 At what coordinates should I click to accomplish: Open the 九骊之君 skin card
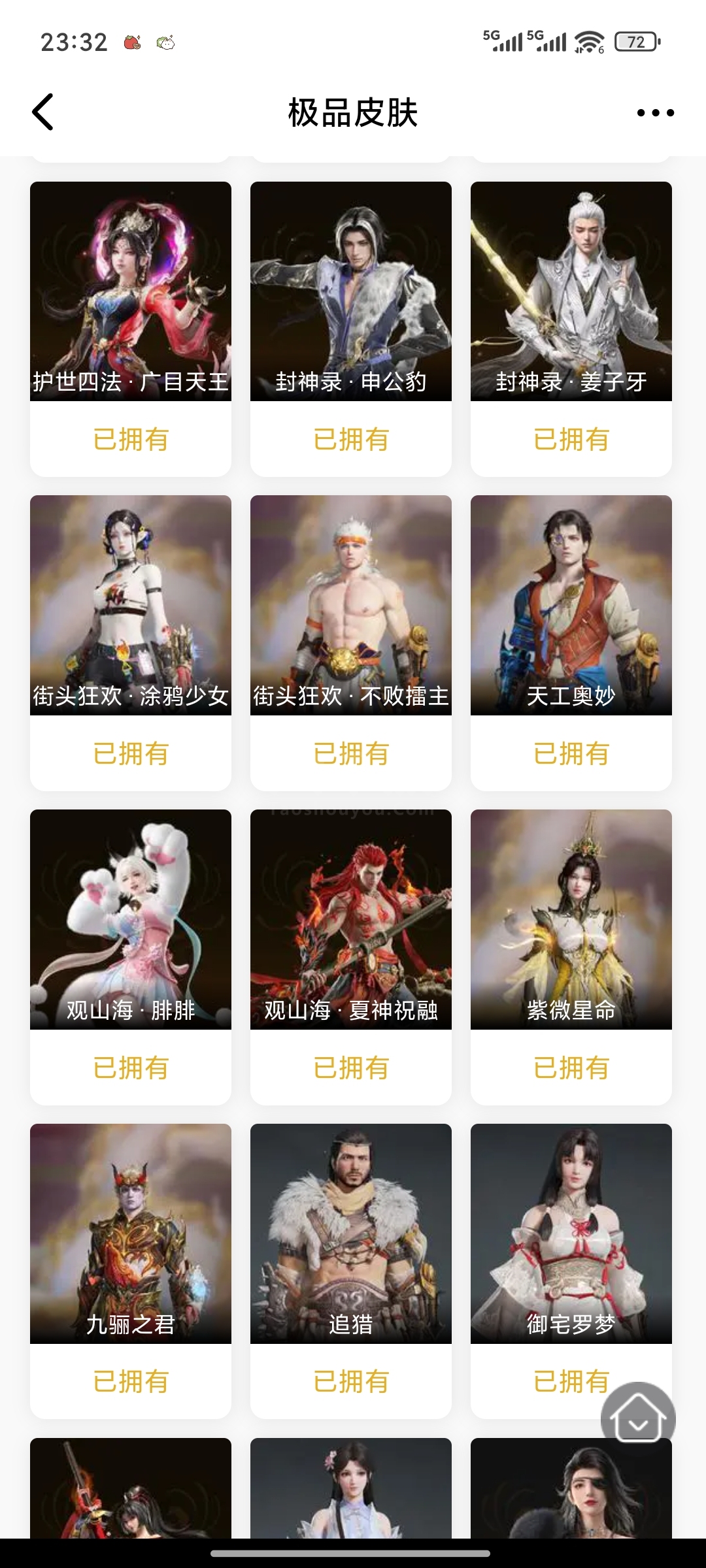click(x=131, y=1233)
